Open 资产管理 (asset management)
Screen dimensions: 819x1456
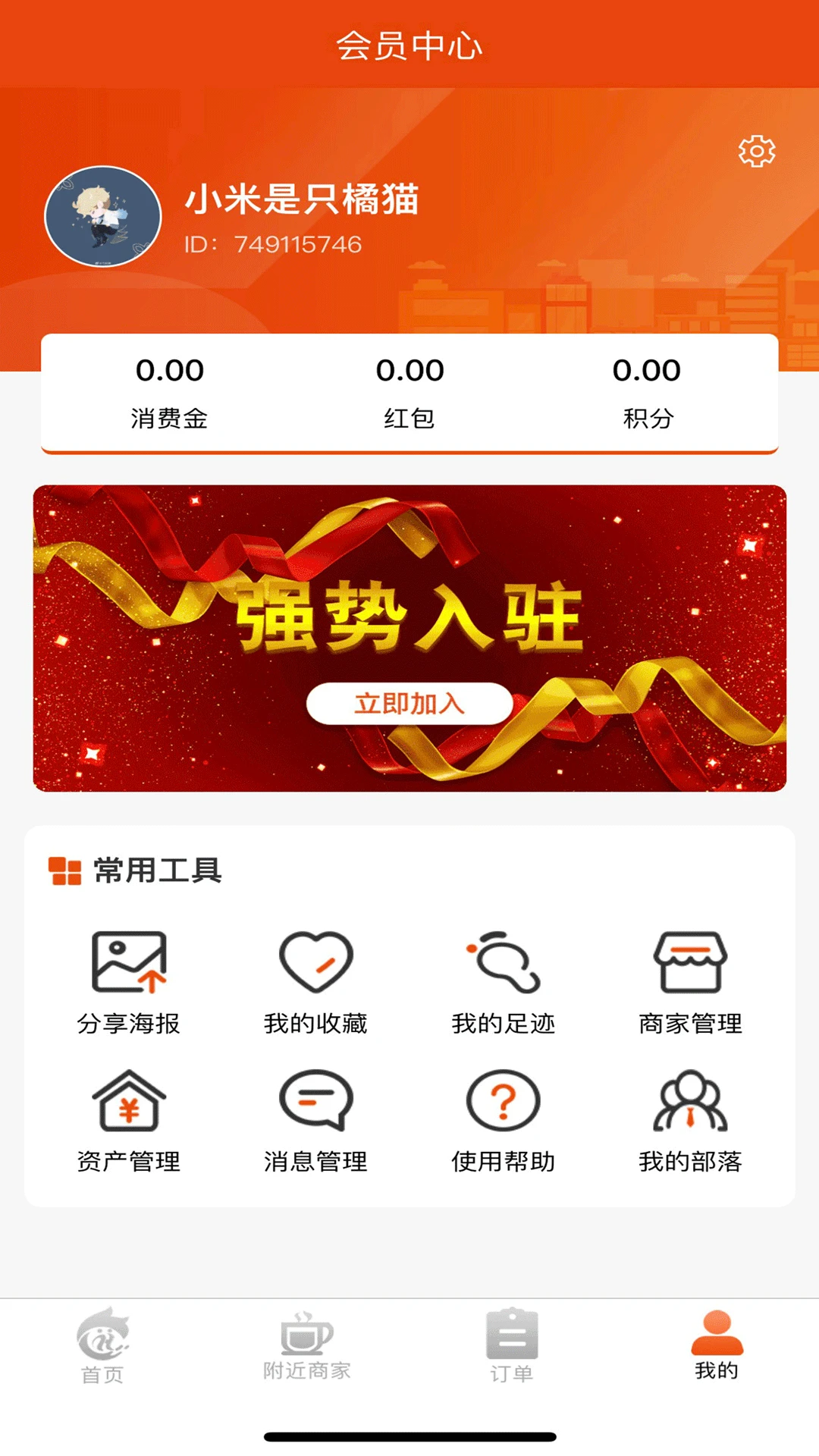point(129,1100)
